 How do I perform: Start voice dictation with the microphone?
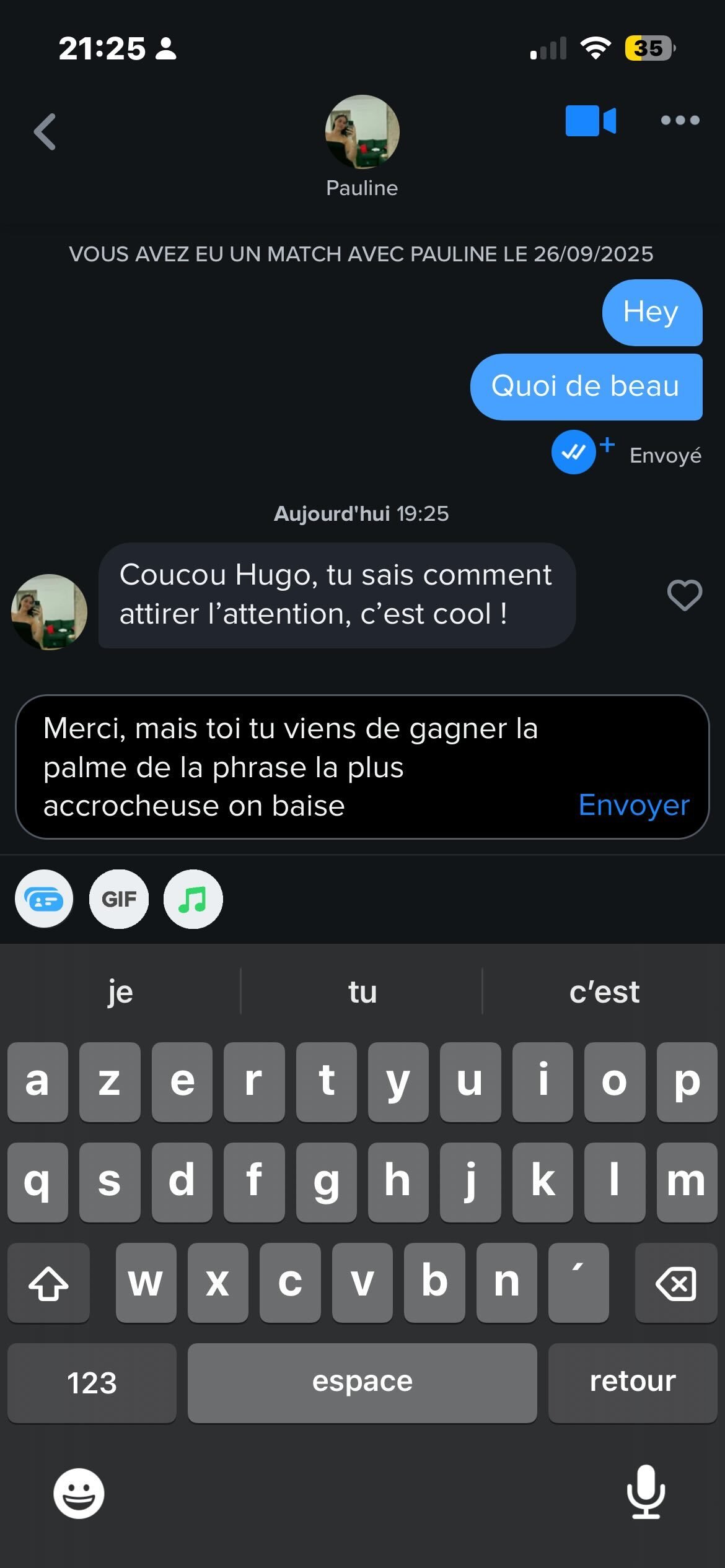[646, 1492]
